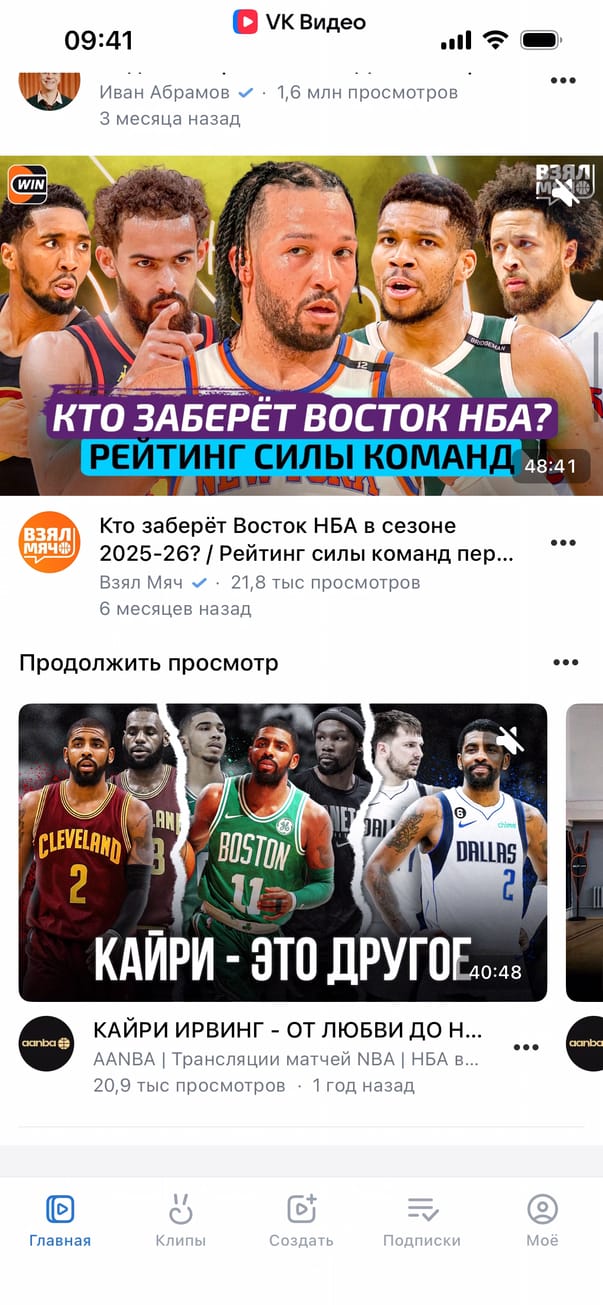Open options for КАЙРИ ИРВИНГ video
603x1305 pixels.
coord(526,1047)
